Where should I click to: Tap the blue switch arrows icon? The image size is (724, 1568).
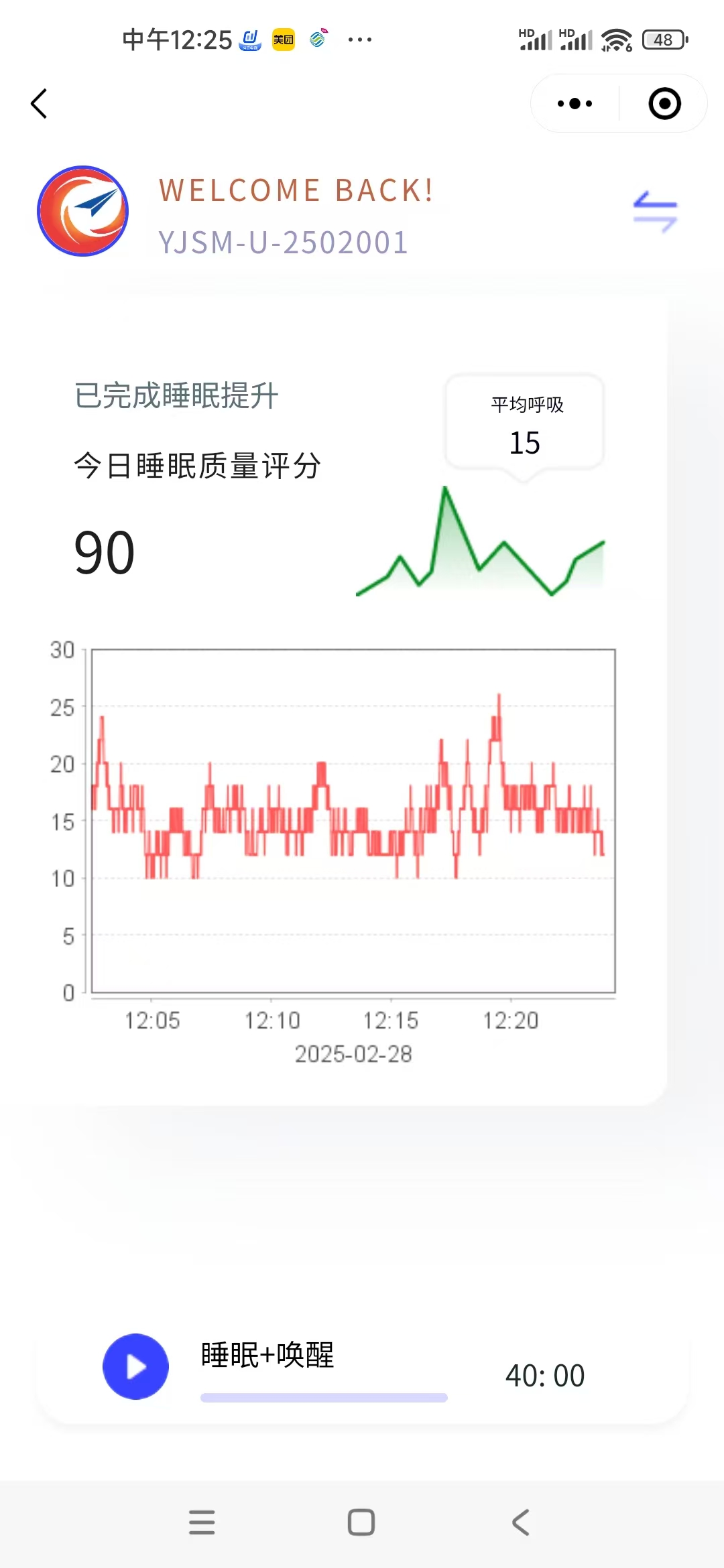(x=655, y=212)
